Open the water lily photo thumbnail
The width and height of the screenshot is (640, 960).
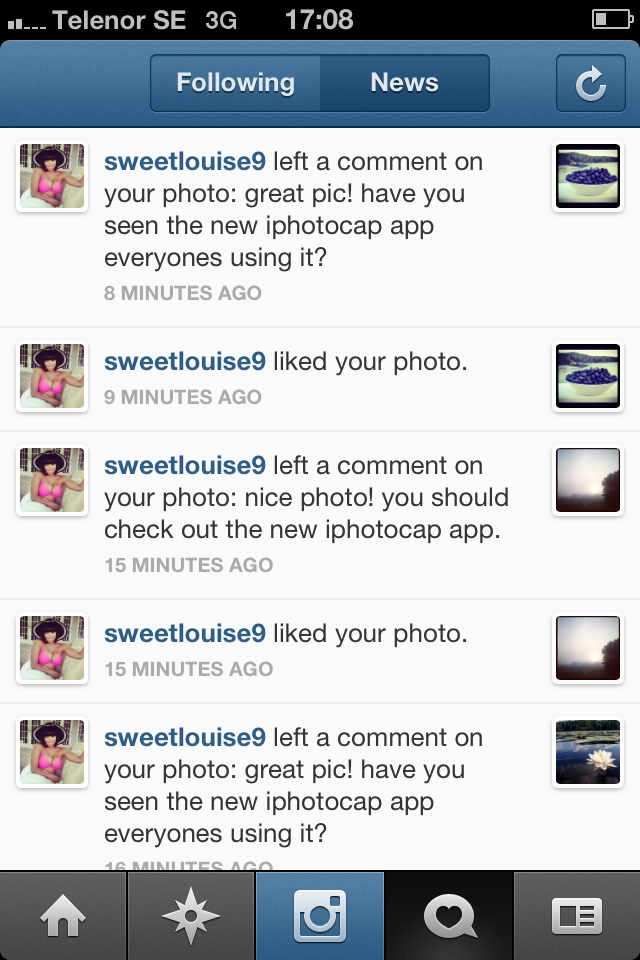pyautogui.click(x=588, y=753)
